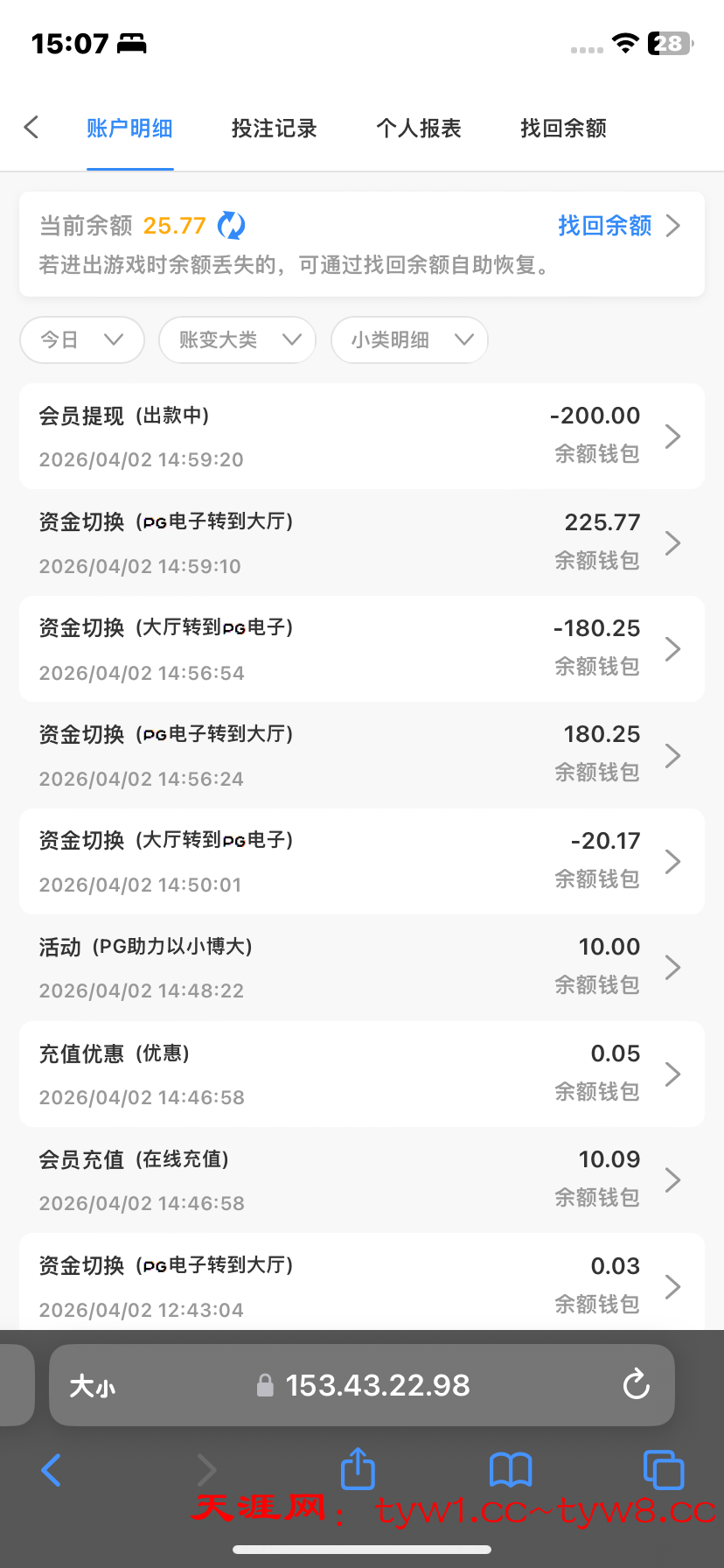View the 225.77 PG电子转到大厅 transfer
Screen dimensions: 724x1568
pyautogui.click(x=362, y=542)
